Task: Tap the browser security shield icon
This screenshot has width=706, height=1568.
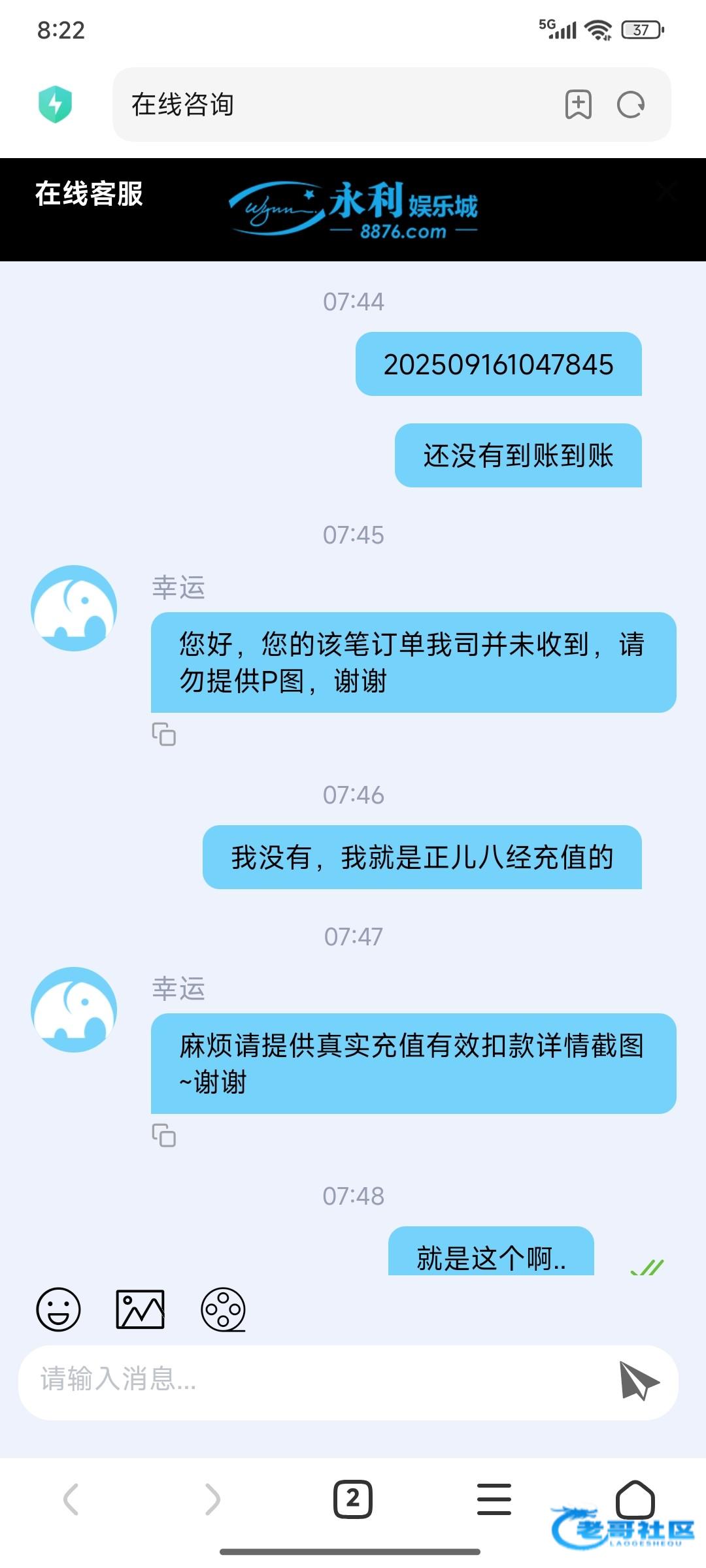Action: click(55, 105)
